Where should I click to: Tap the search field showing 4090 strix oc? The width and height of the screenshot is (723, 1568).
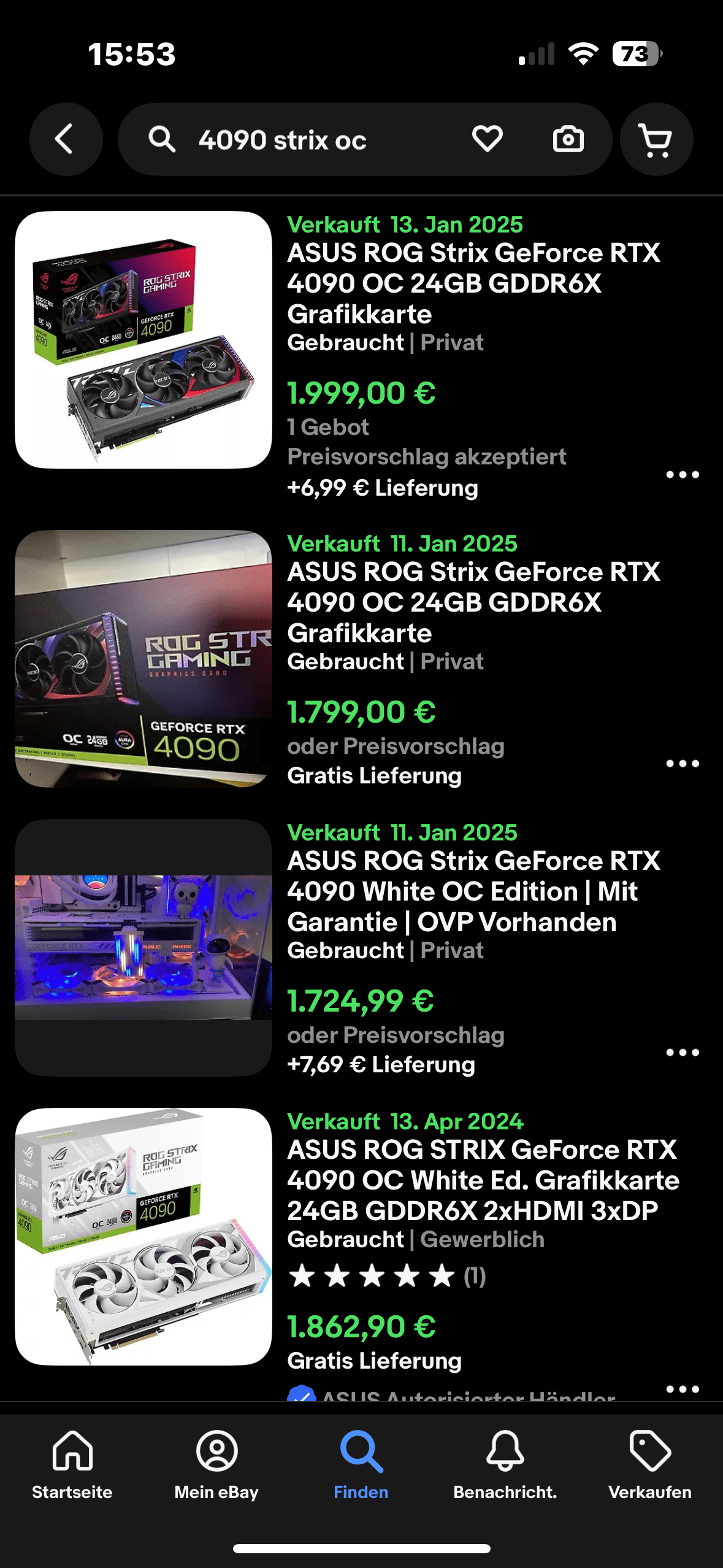(x=282, y=140)
